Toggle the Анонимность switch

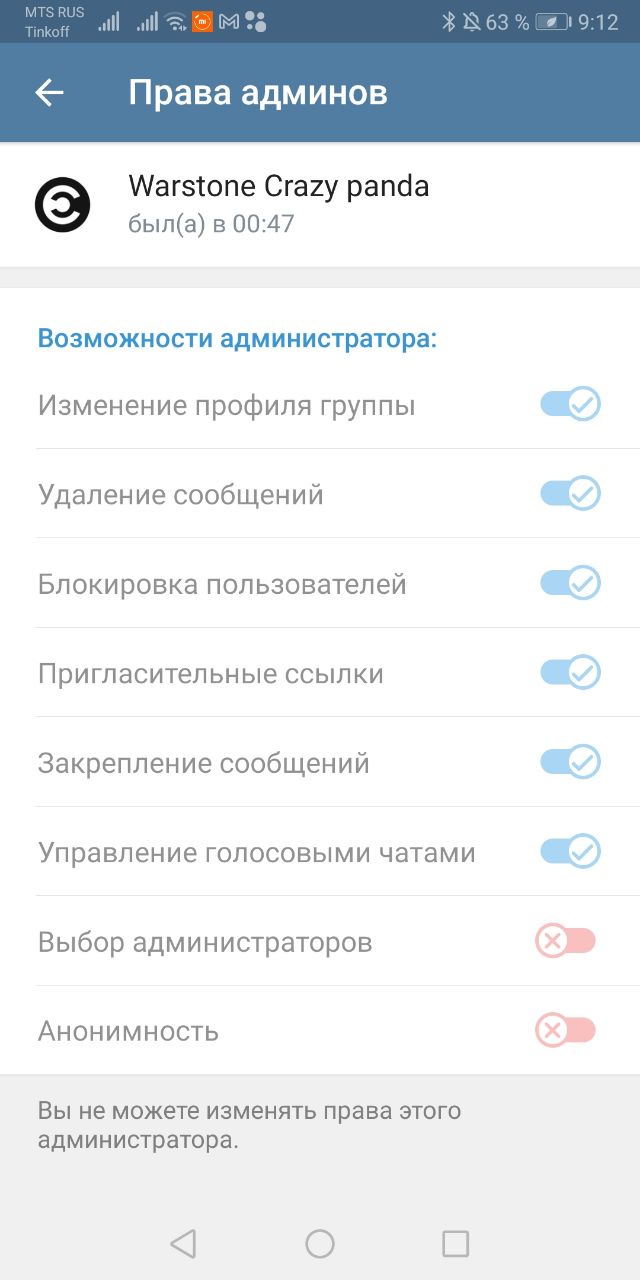pos(566,1031)
